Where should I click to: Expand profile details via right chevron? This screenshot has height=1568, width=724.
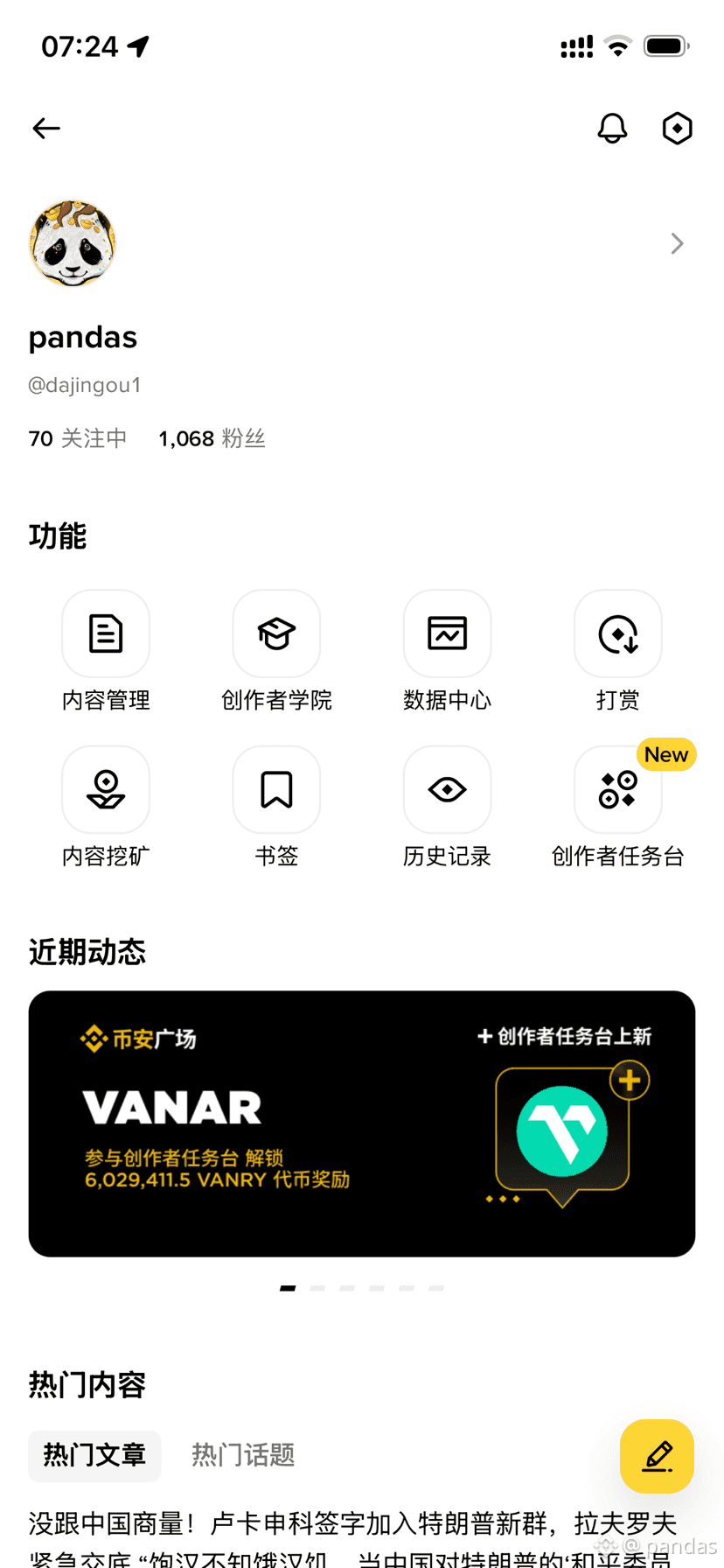[x=677, y=243]
